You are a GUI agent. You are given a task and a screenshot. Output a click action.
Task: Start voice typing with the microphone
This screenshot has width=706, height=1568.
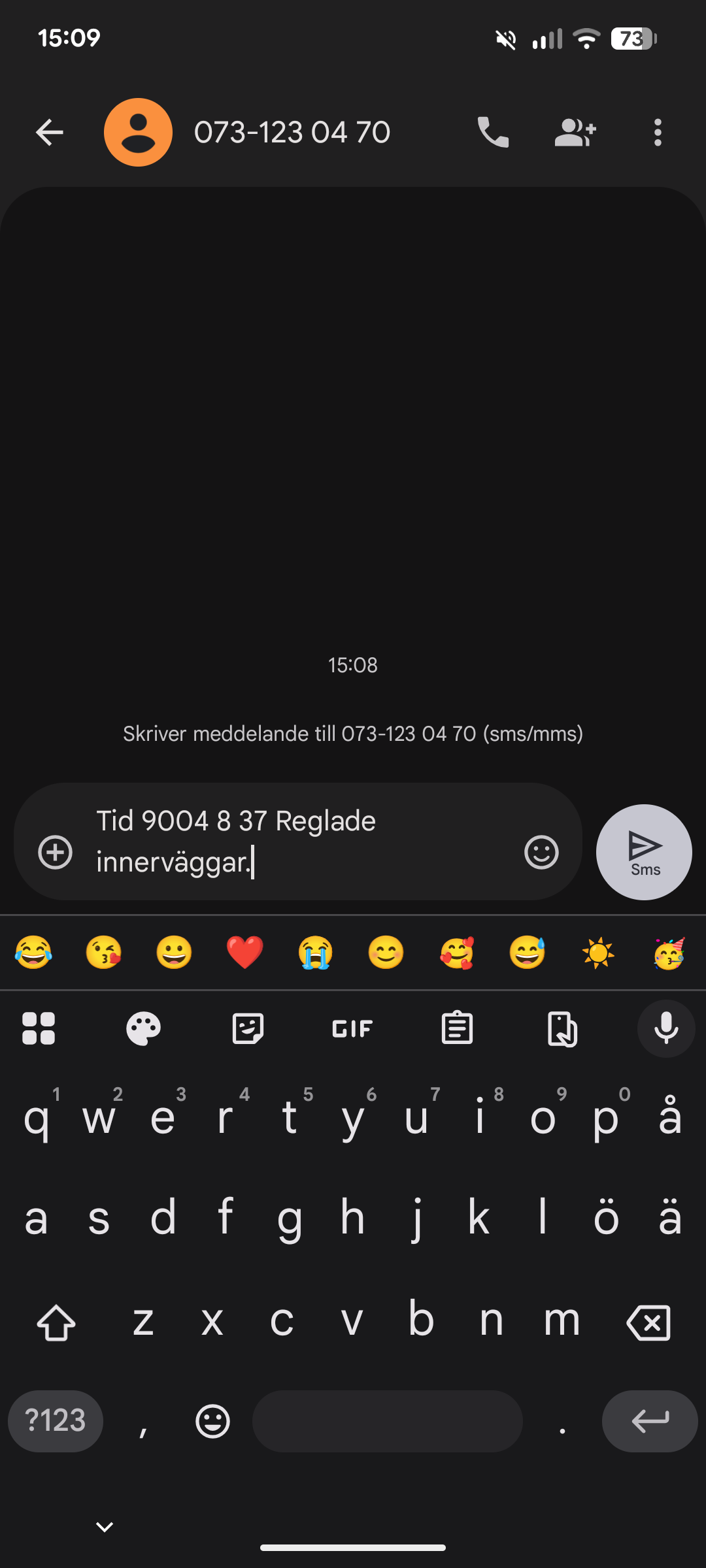pyautogui.click(x=665, y=1029)
